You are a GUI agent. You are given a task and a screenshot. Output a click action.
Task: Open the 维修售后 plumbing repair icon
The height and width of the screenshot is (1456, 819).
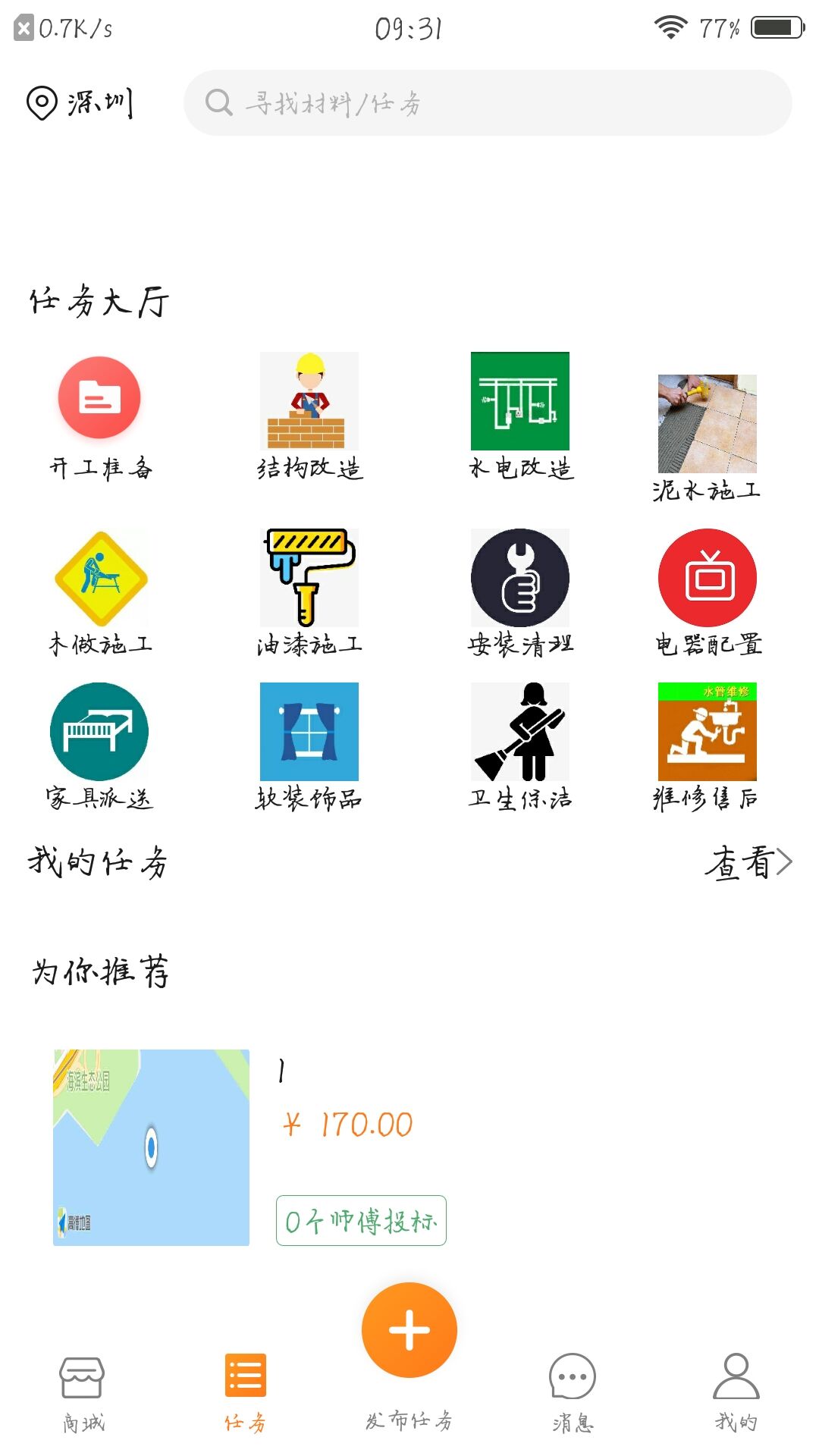click(705, 732)
